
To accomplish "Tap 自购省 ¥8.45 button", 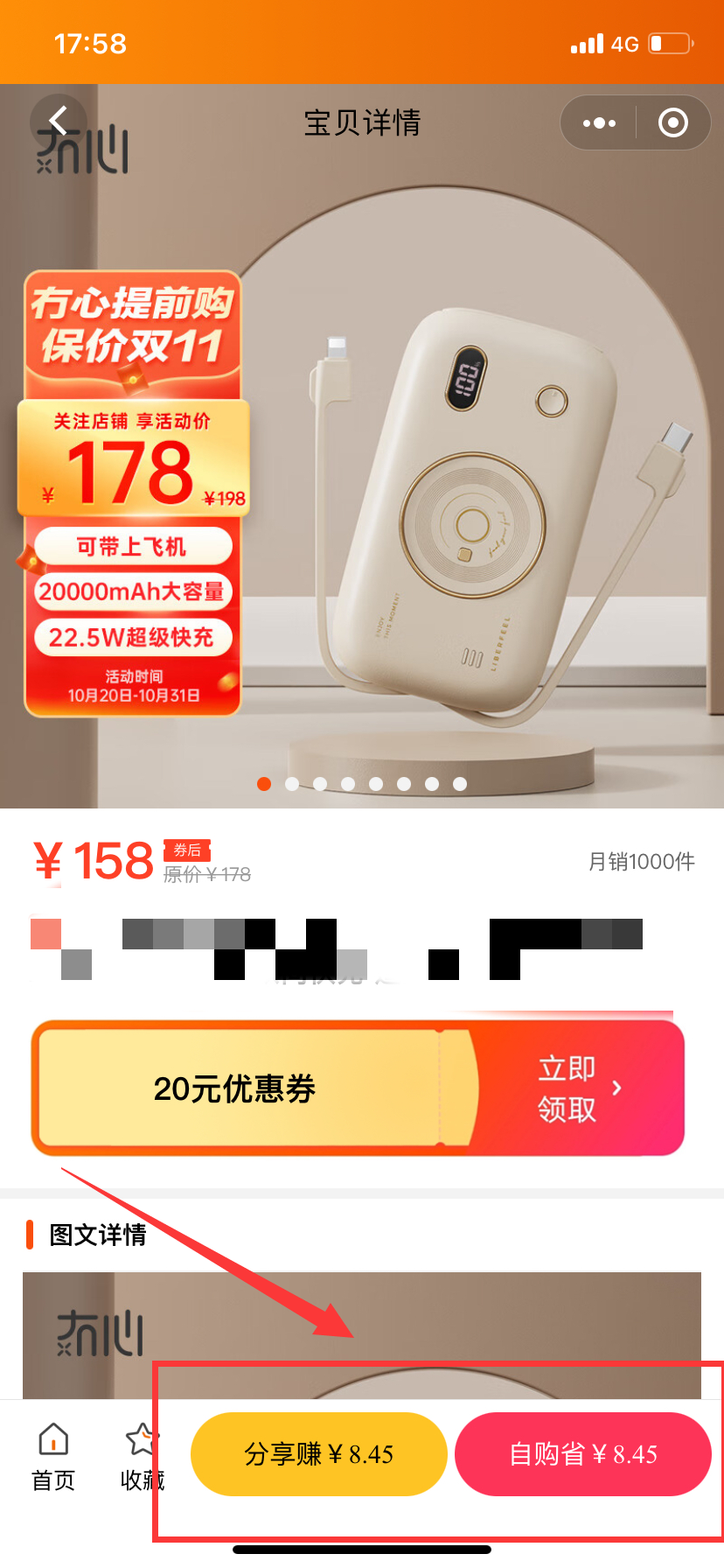I will click(583, 1454).
